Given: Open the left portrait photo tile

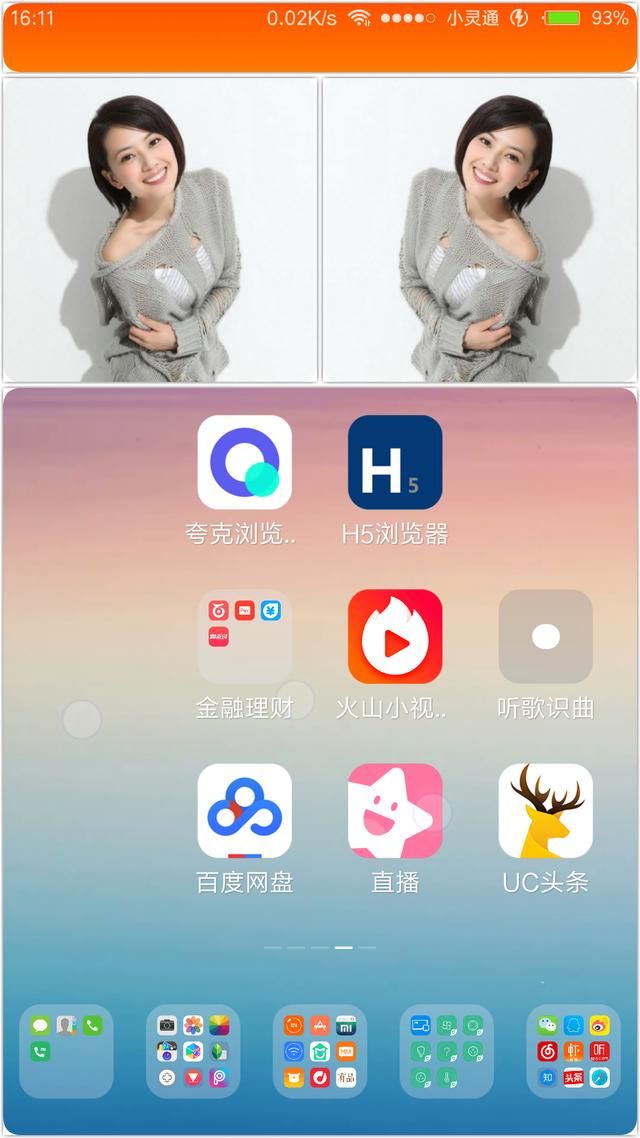Looking at the screenshot, I should 160,230.
